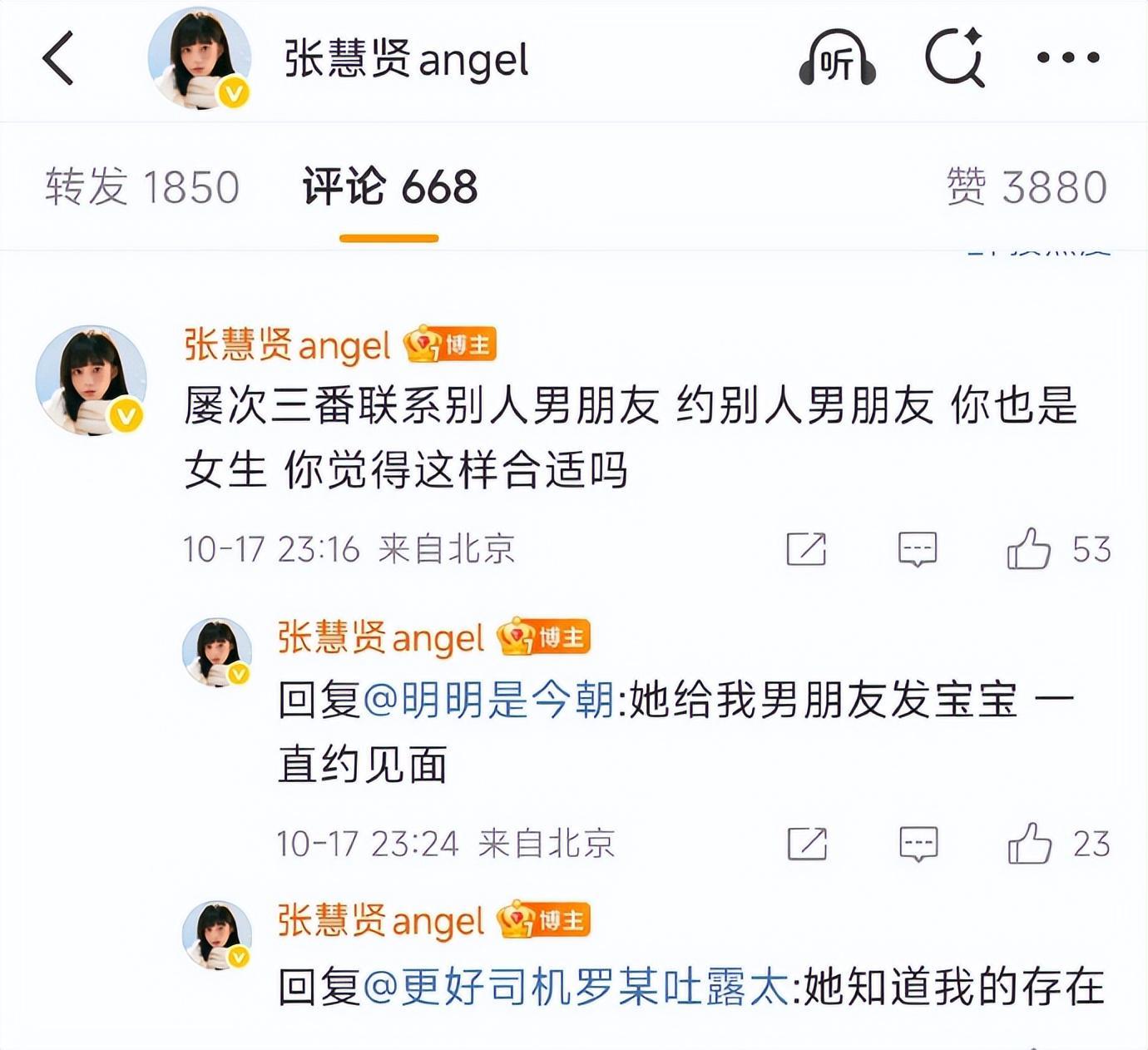
Task: Open the @更好司机罗某吐露太 mention link
Action: point(576,987)
